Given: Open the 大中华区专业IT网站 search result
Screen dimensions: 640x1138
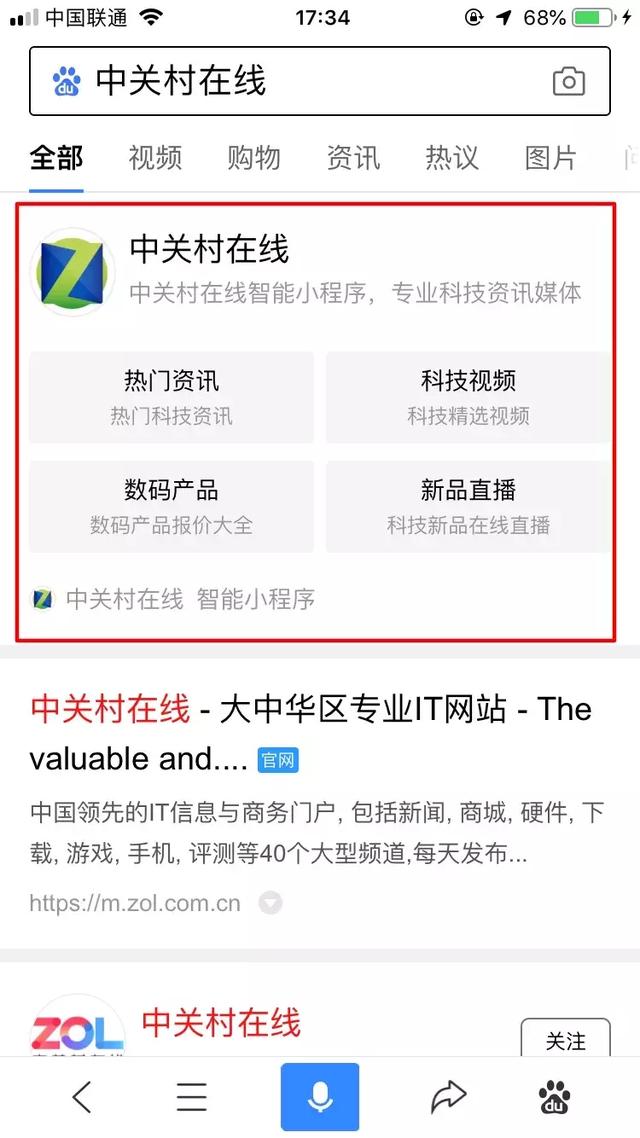Looking at the screenshot, I should point(311,734).
